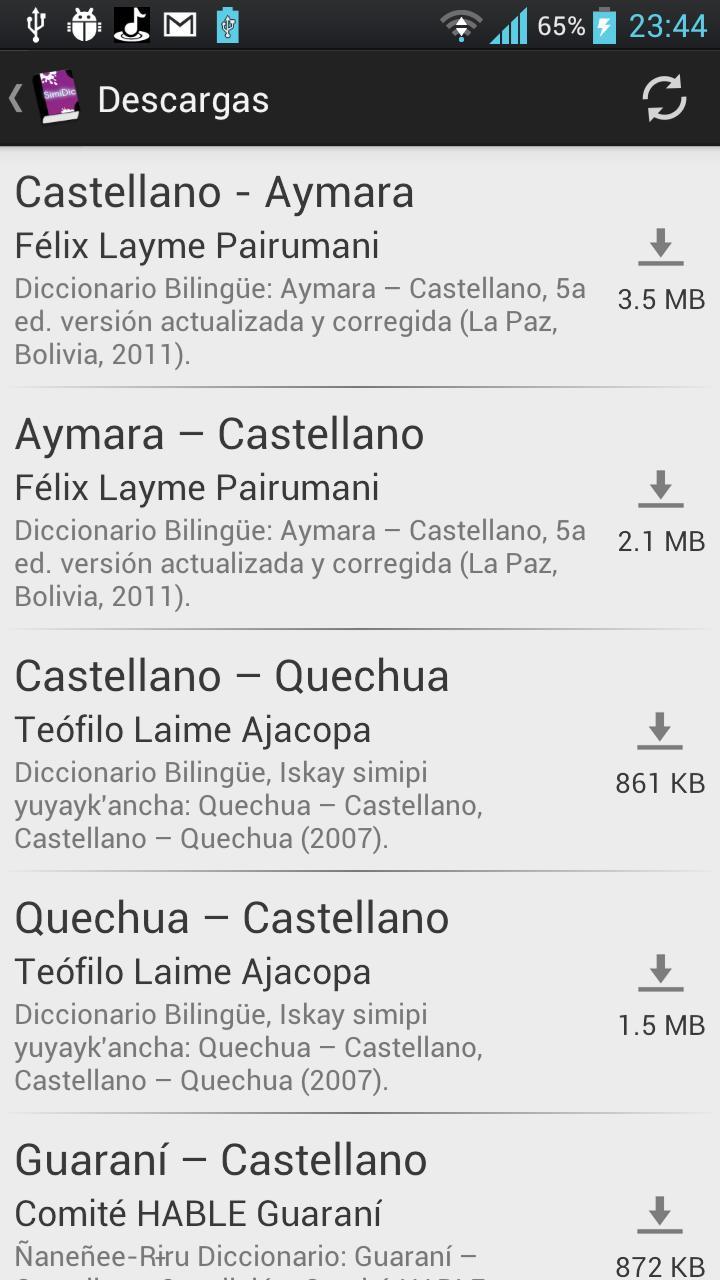This screenshot has width=720, height=1280.
Task: Refresh the downloads list
Action: click(x=664, y=99)
